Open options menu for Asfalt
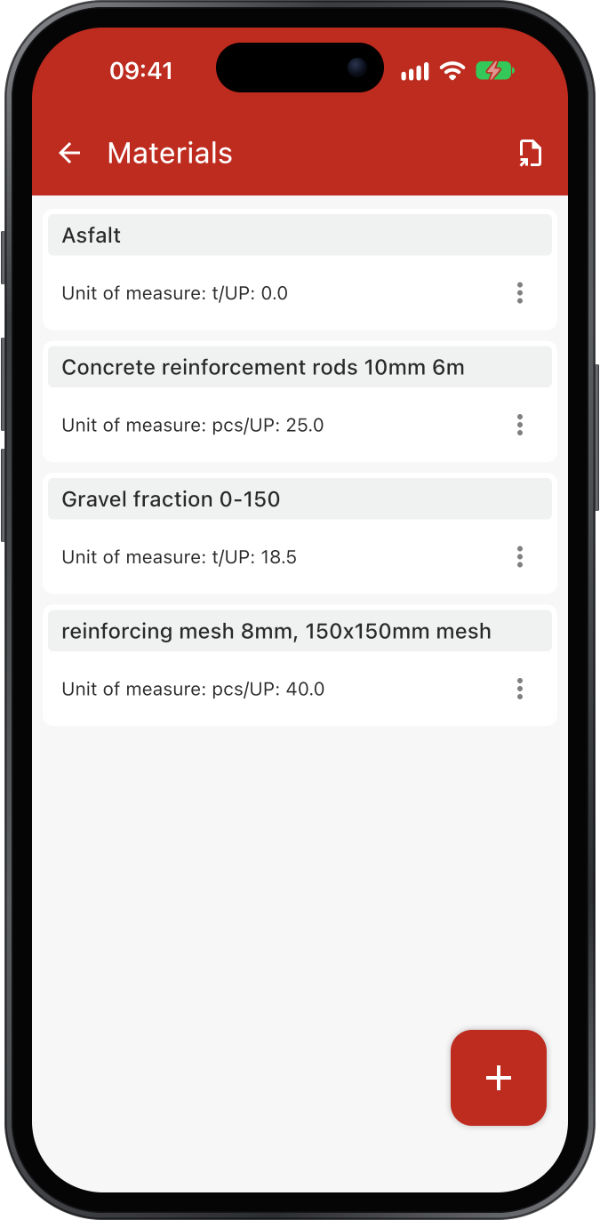This screenshot has height=1220, width=600. [520, 293]
